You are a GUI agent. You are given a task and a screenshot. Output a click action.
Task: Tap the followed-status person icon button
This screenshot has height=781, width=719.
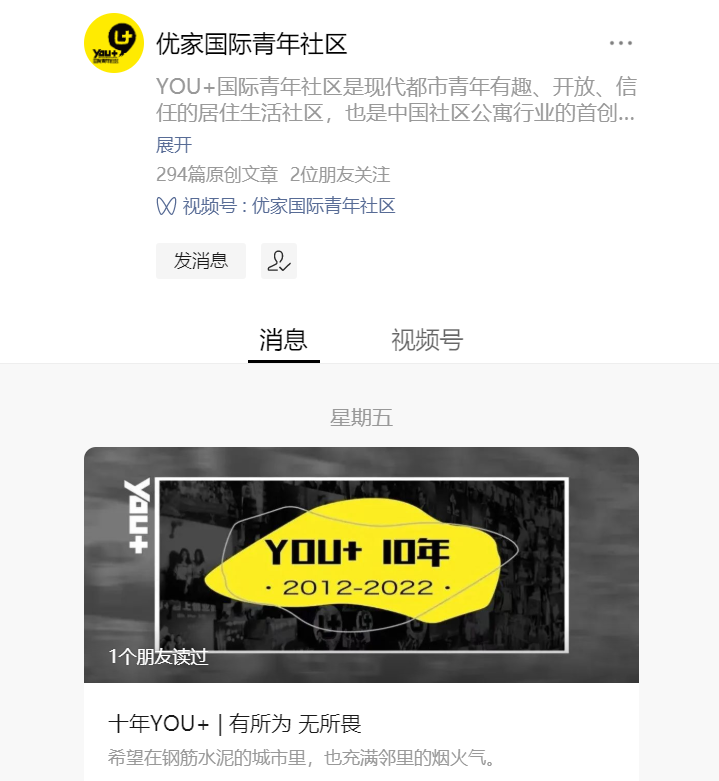coord(279,261)
